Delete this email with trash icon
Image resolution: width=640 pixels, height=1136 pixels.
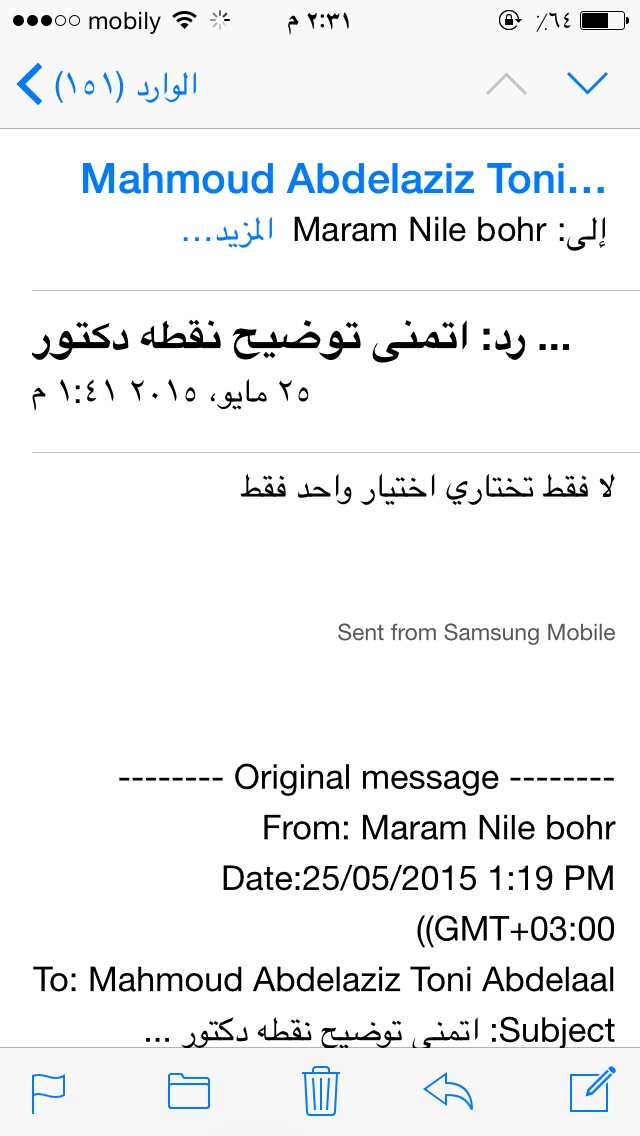point(321,1090)
